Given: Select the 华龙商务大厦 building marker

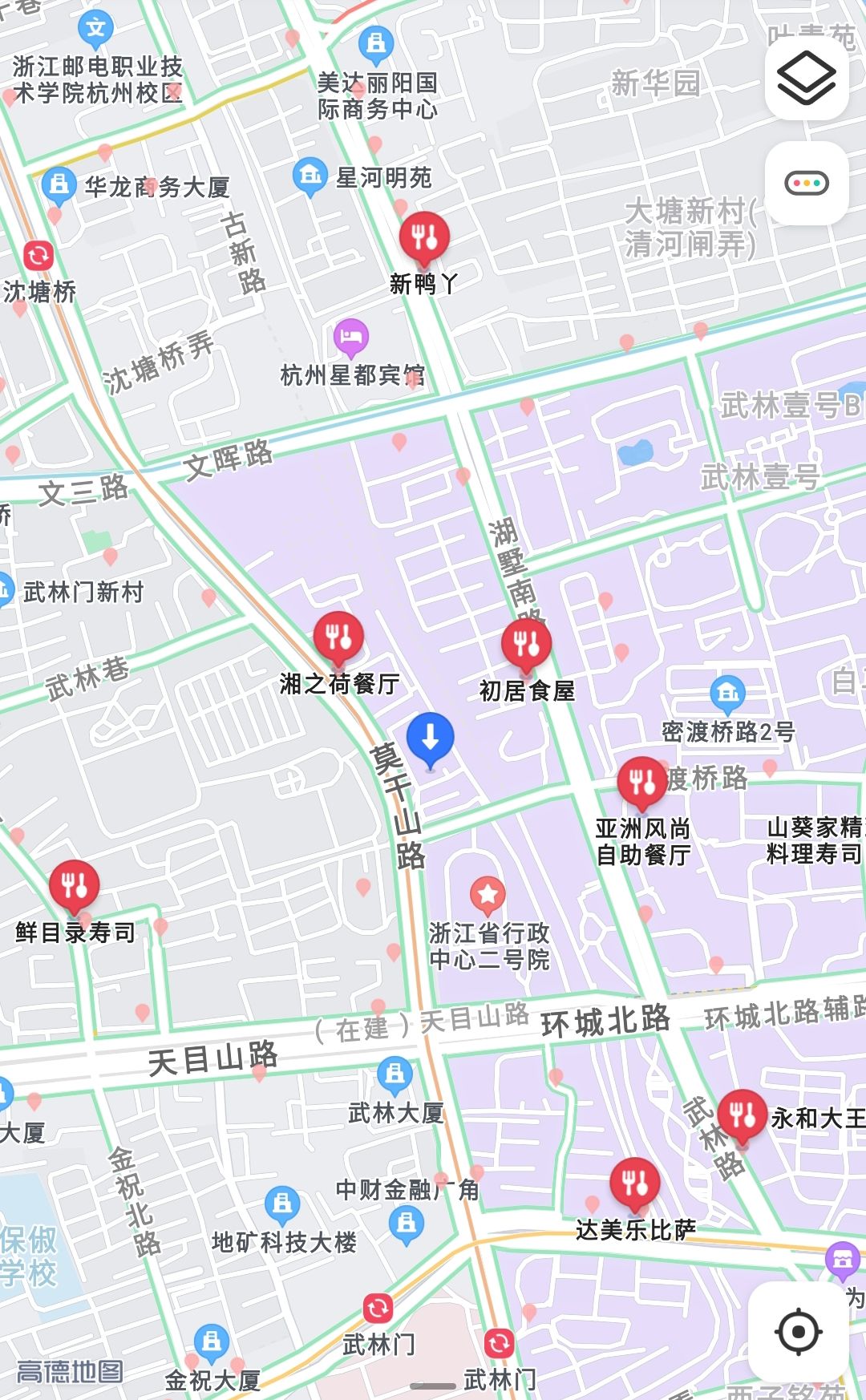Looking at the screenshot, I should [59, 185].
